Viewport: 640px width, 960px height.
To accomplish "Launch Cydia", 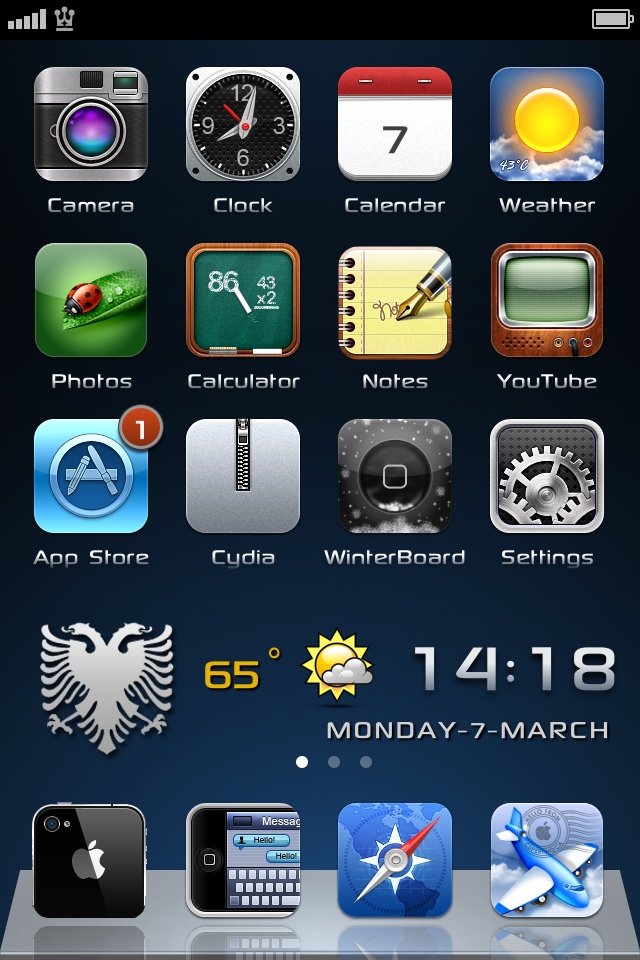I will pyautogui.click(x=243, y=476).
